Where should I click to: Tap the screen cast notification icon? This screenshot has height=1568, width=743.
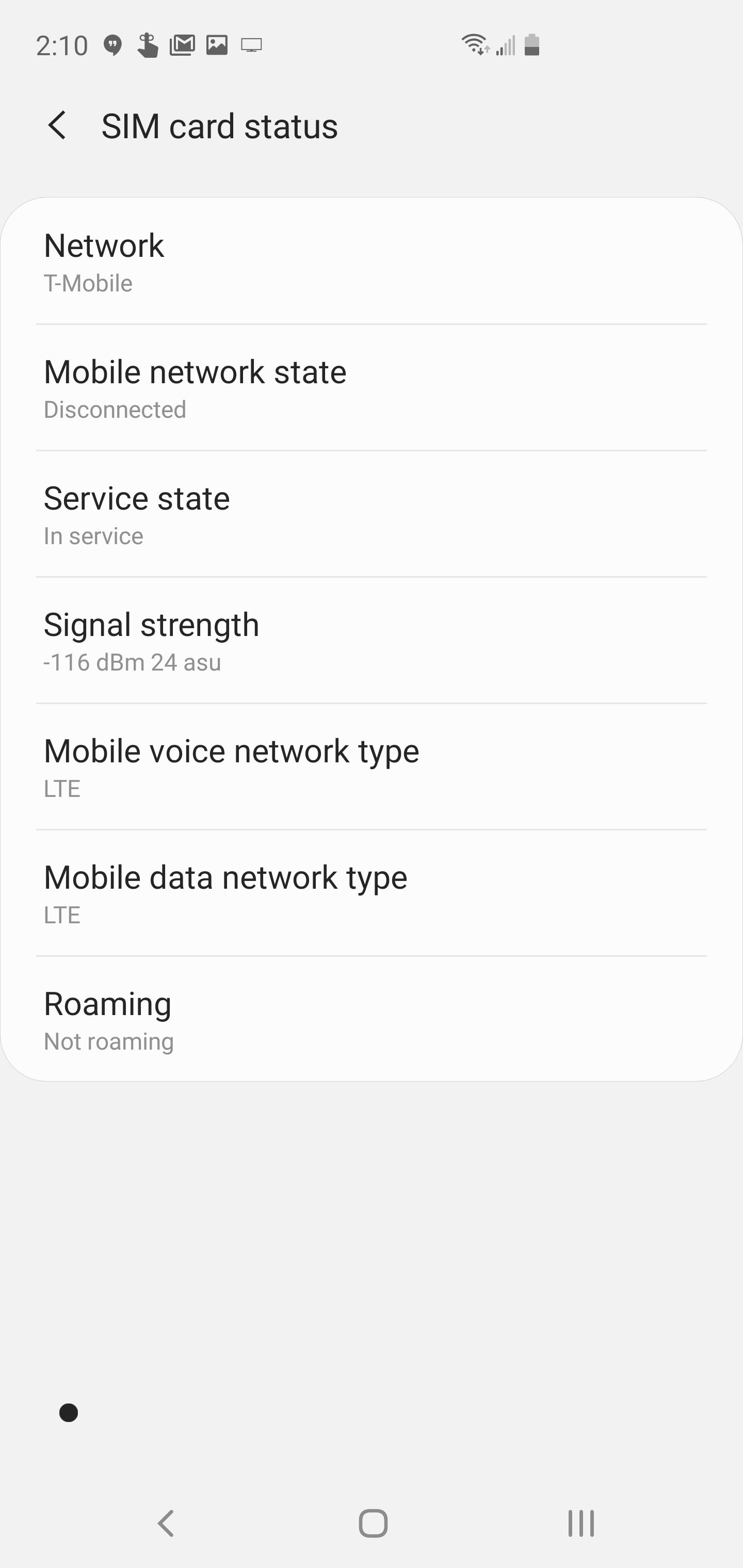251,44
